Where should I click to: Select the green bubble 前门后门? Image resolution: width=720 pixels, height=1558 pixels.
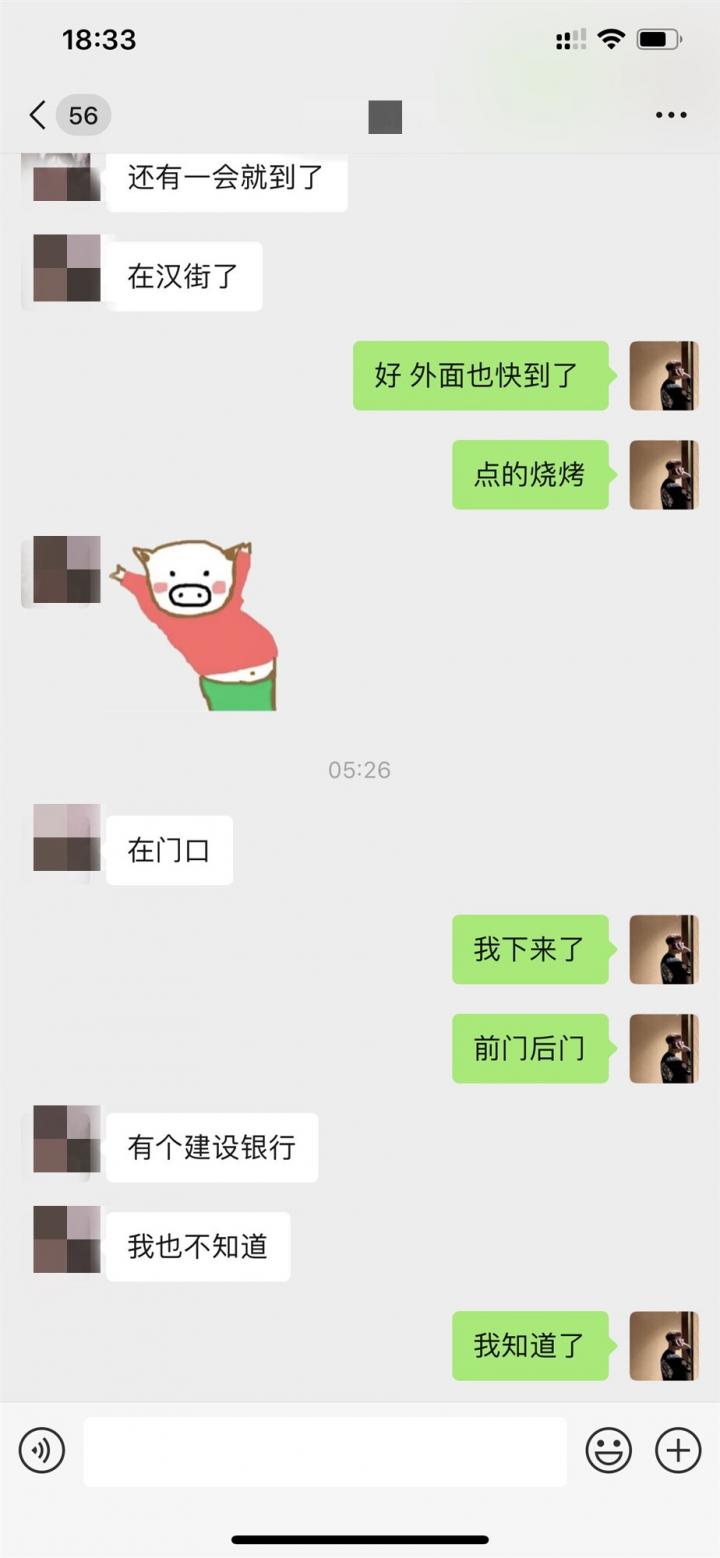pyautogui.click(x=531, y=1048)
